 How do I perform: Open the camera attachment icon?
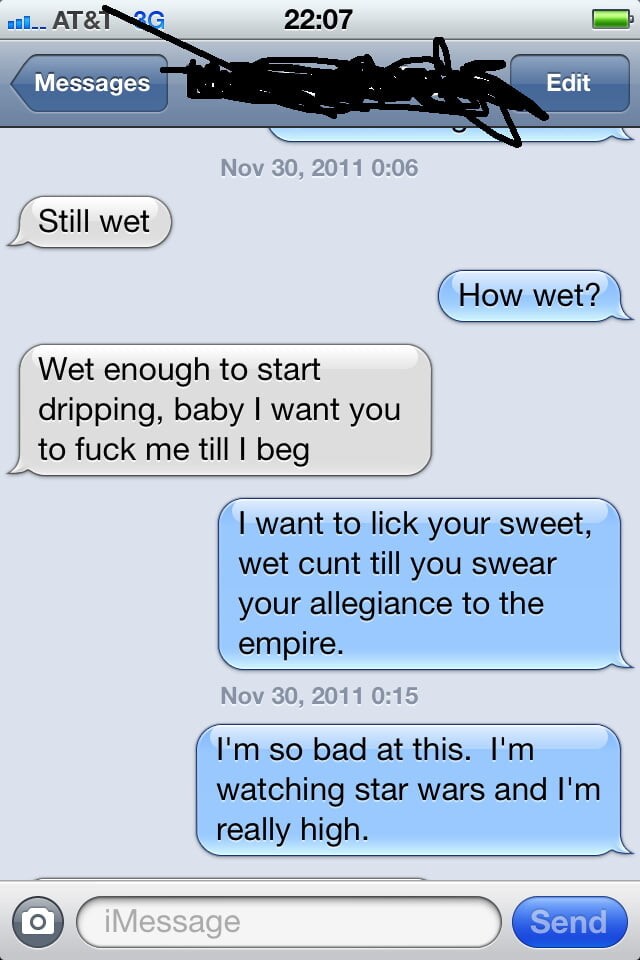point(37,921)
